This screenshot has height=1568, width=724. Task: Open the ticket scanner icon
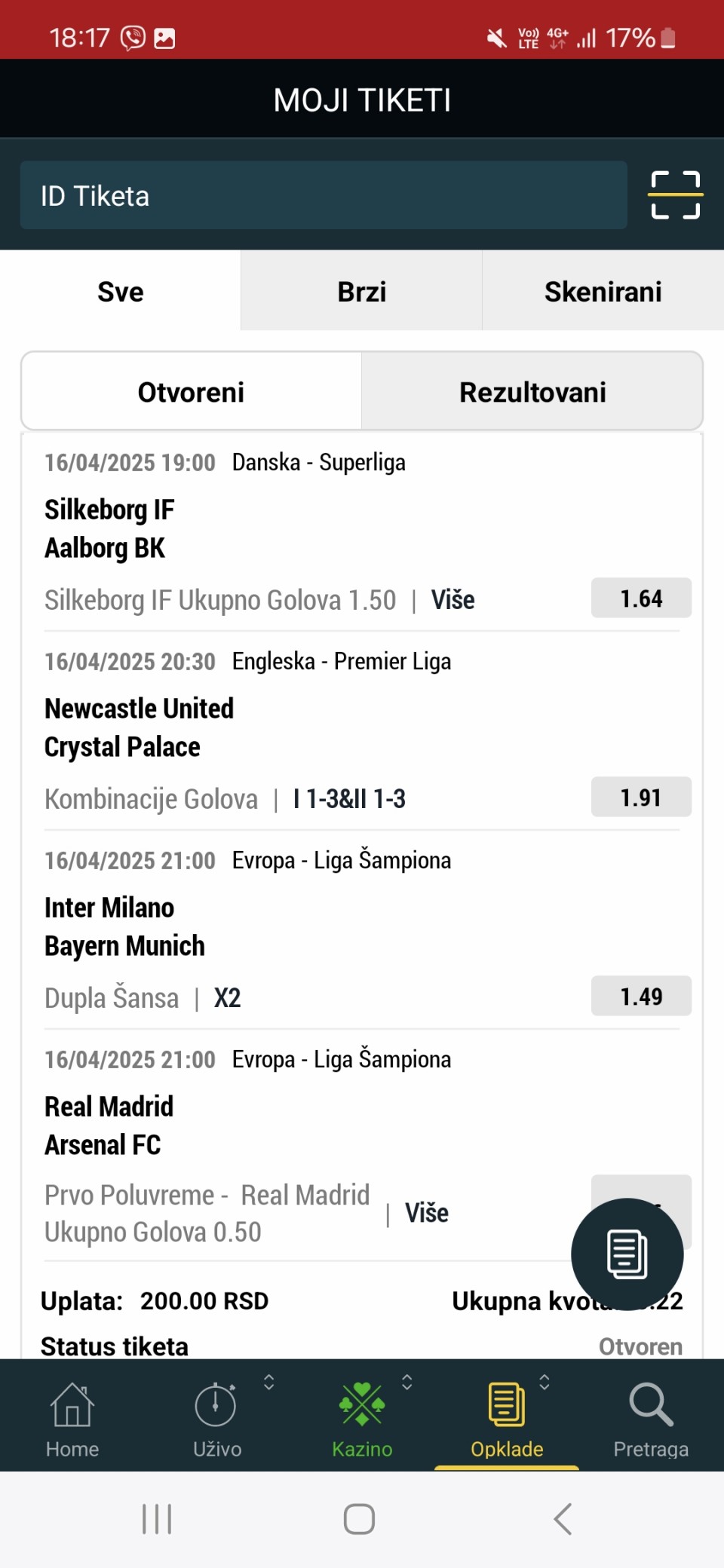[675, 195]
